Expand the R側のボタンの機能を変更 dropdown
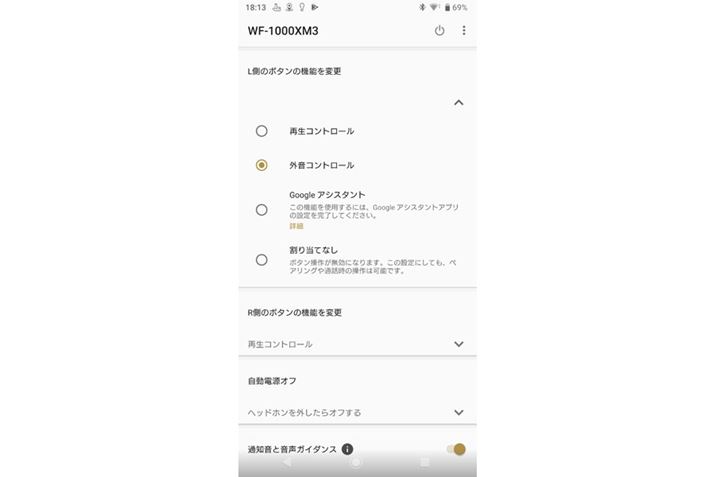Image resolution: width=715 pixels, height=477 pixels. 458,344
